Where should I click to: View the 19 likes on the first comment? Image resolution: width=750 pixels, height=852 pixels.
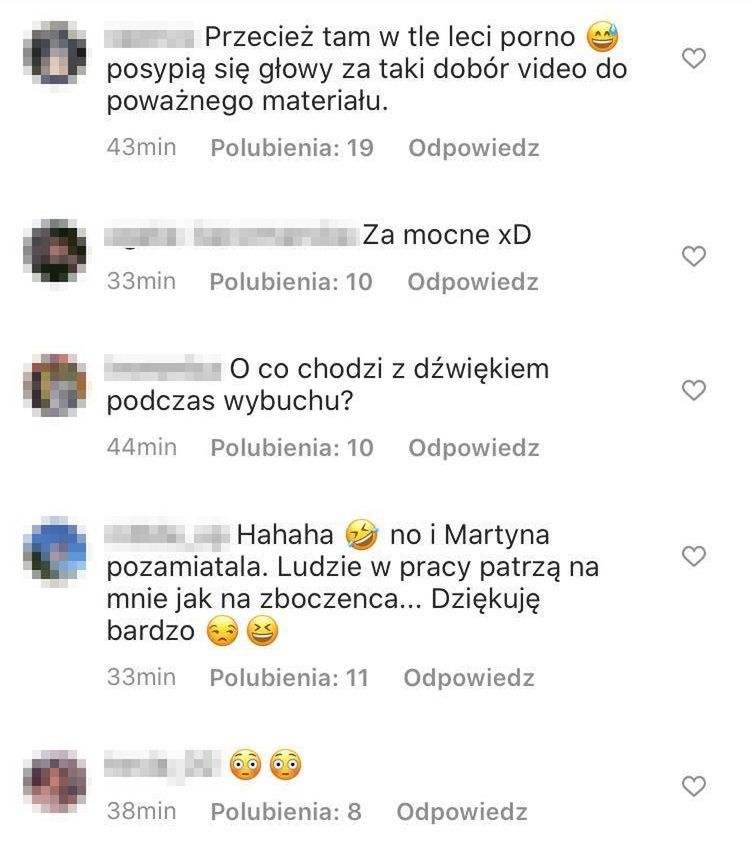(292, 148)
